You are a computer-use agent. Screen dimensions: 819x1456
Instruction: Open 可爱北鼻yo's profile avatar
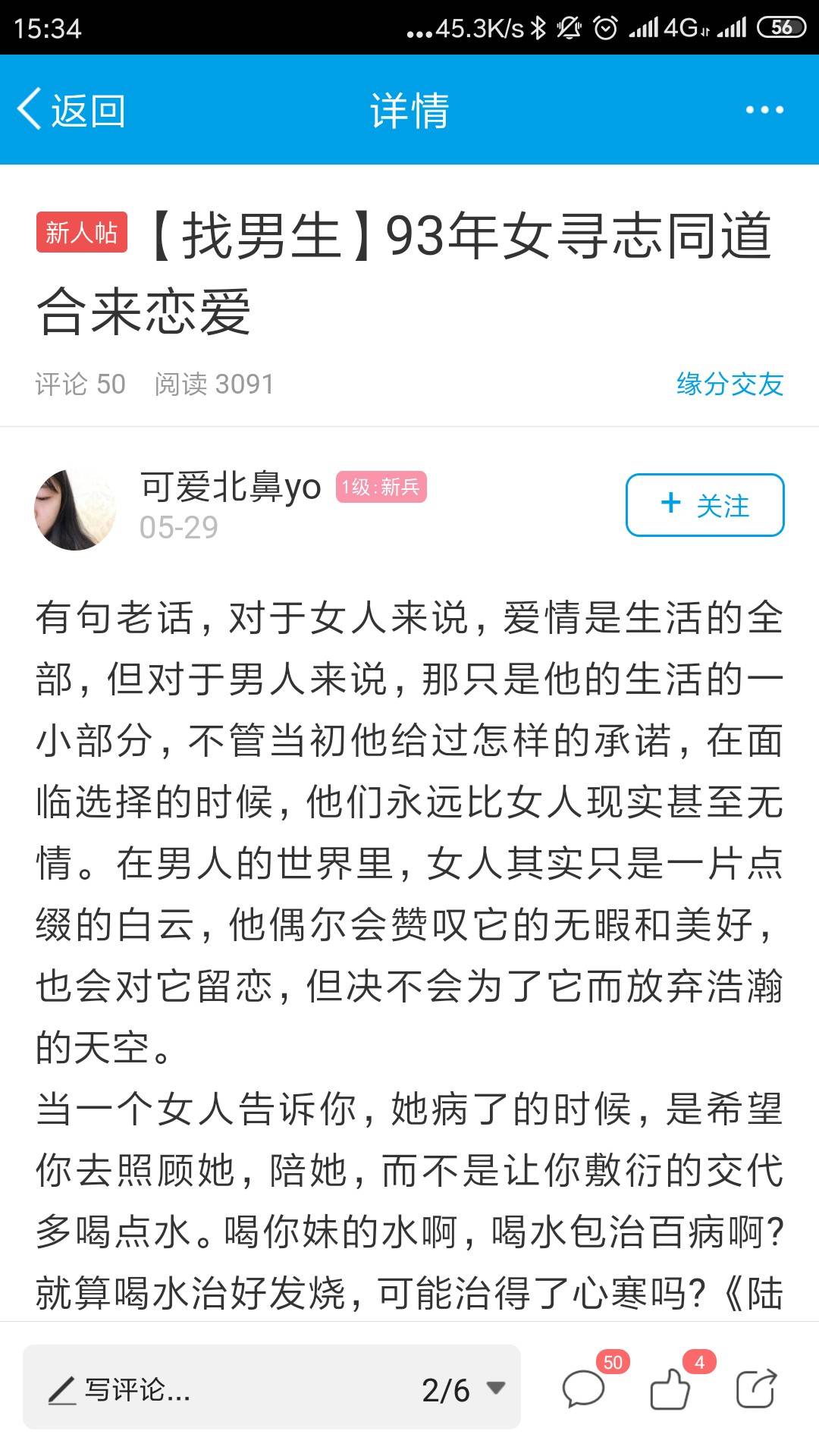75,509
